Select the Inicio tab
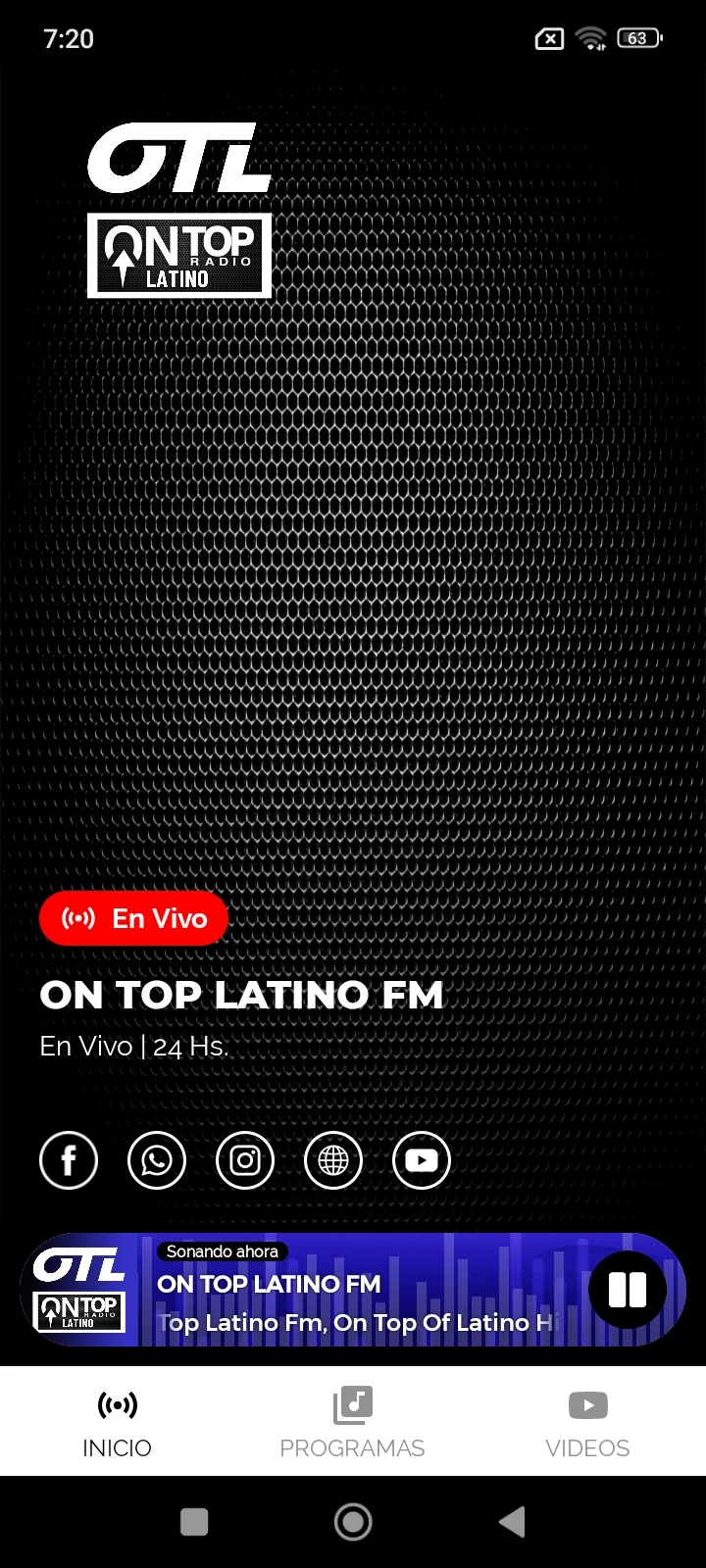Screen dimensions: 706x1568 pyautogui.click(x=118, y=1422)
